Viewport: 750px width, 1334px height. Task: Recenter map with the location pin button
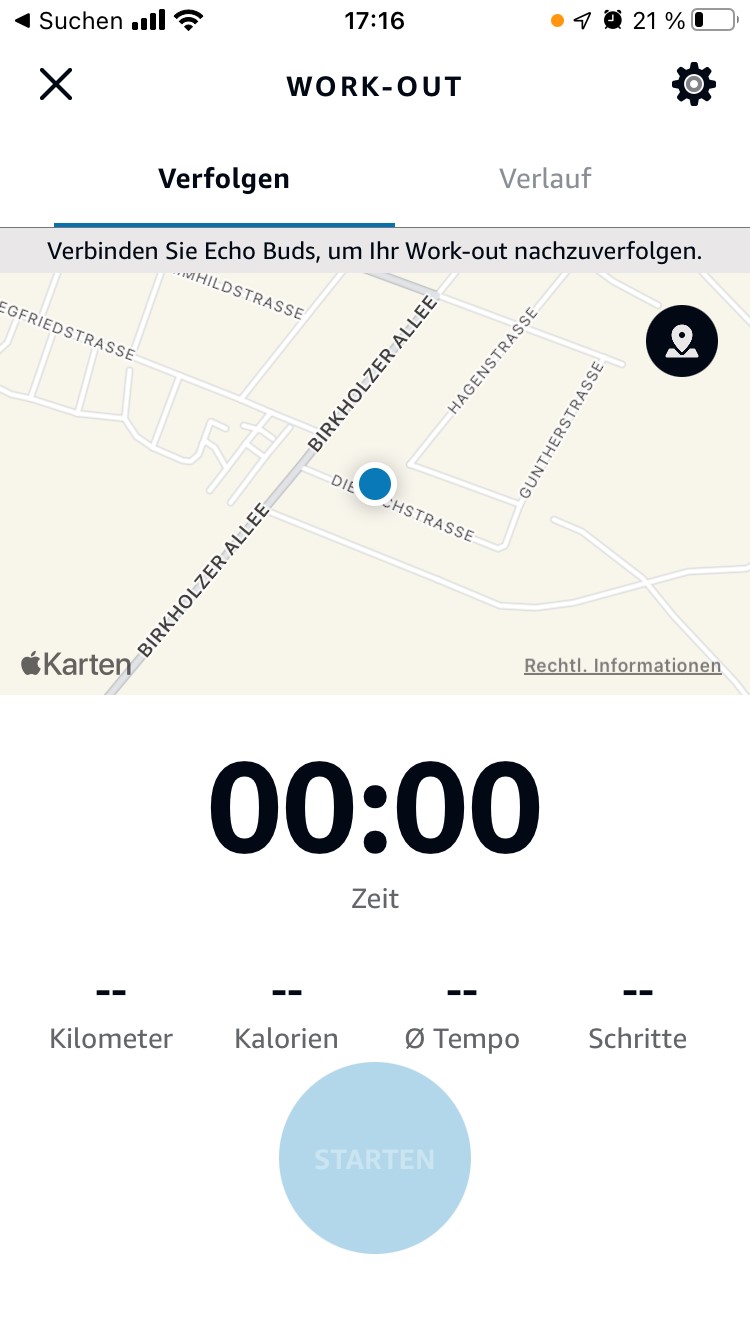coord(682,342)
